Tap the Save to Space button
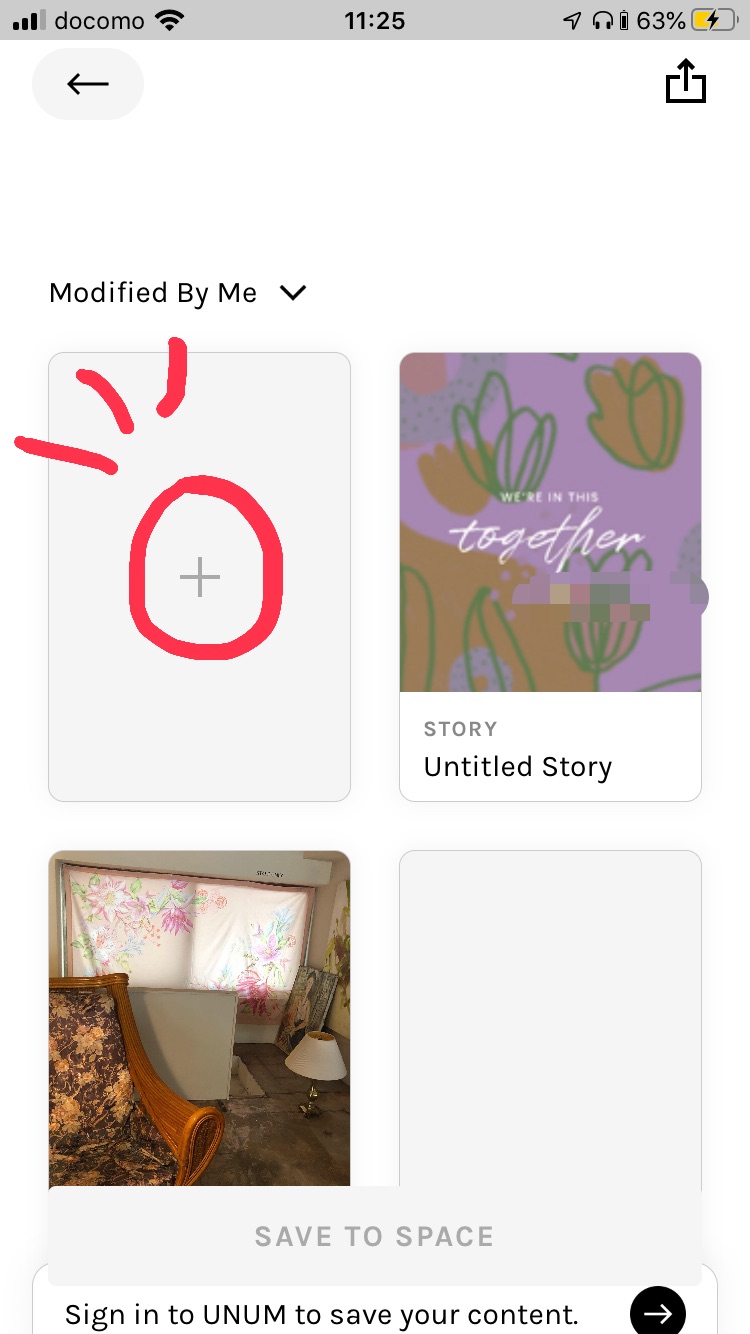 pyautogui.click(x=374, y=1236)
